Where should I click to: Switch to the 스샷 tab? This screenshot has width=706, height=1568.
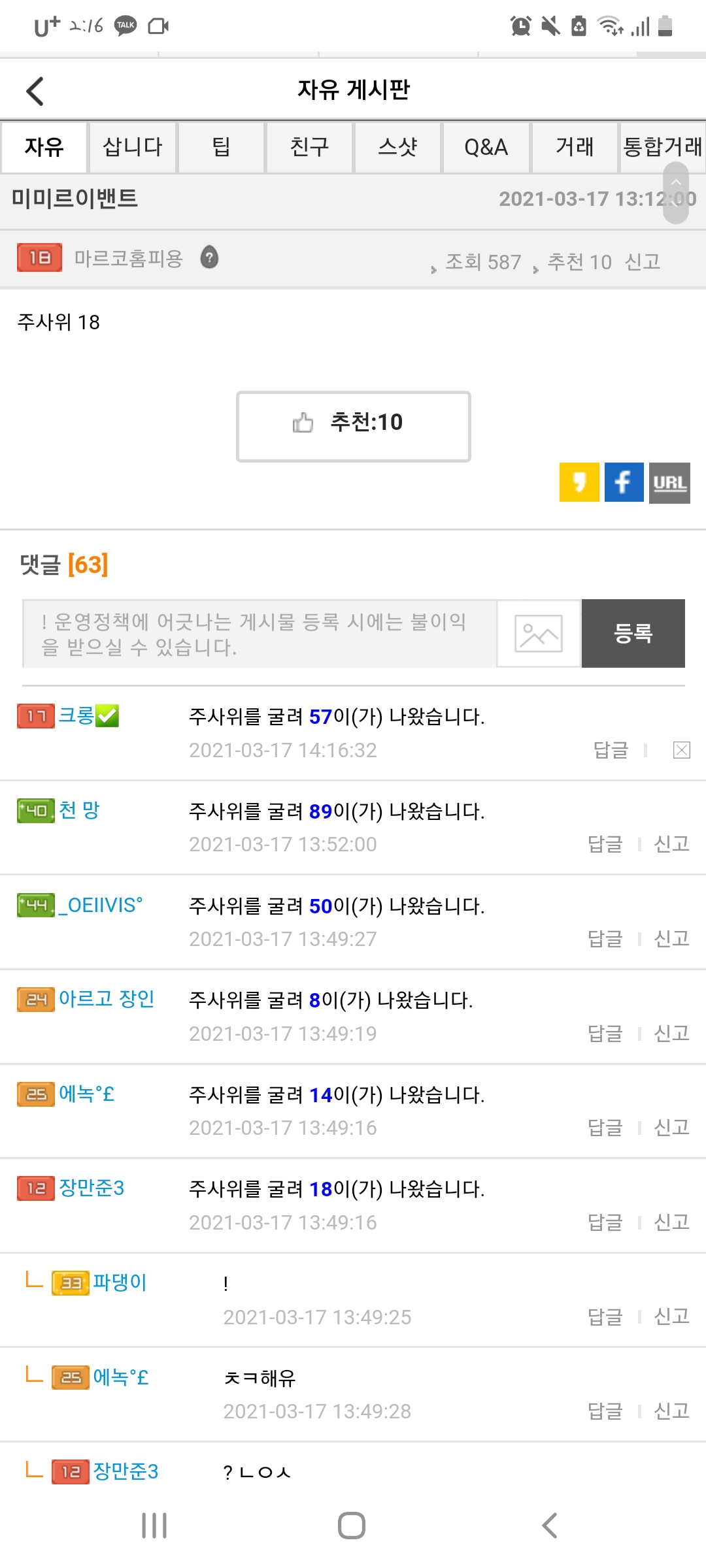[397, 147]
